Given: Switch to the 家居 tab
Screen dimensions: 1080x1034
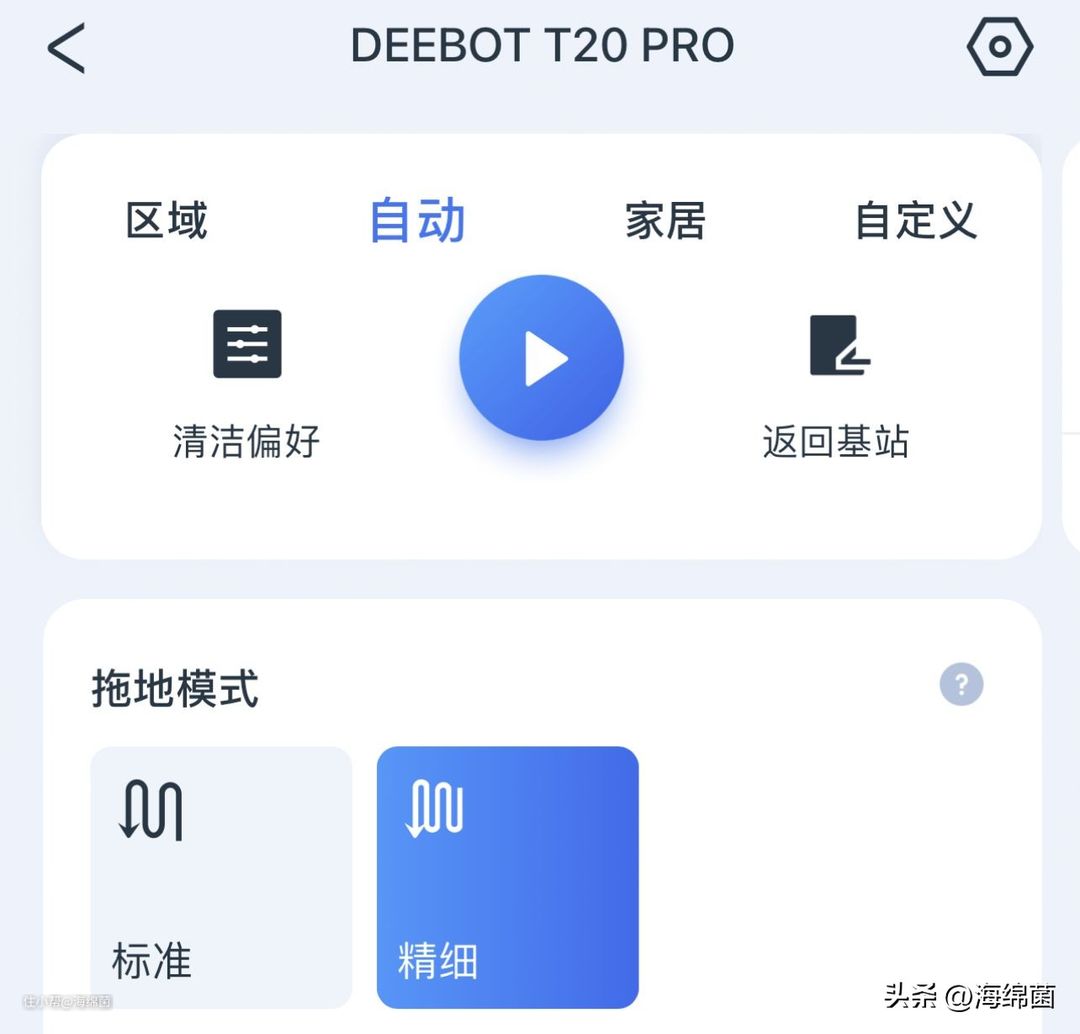Looking at the screenshot, I should pyautogui.click(x=665, y=220).
